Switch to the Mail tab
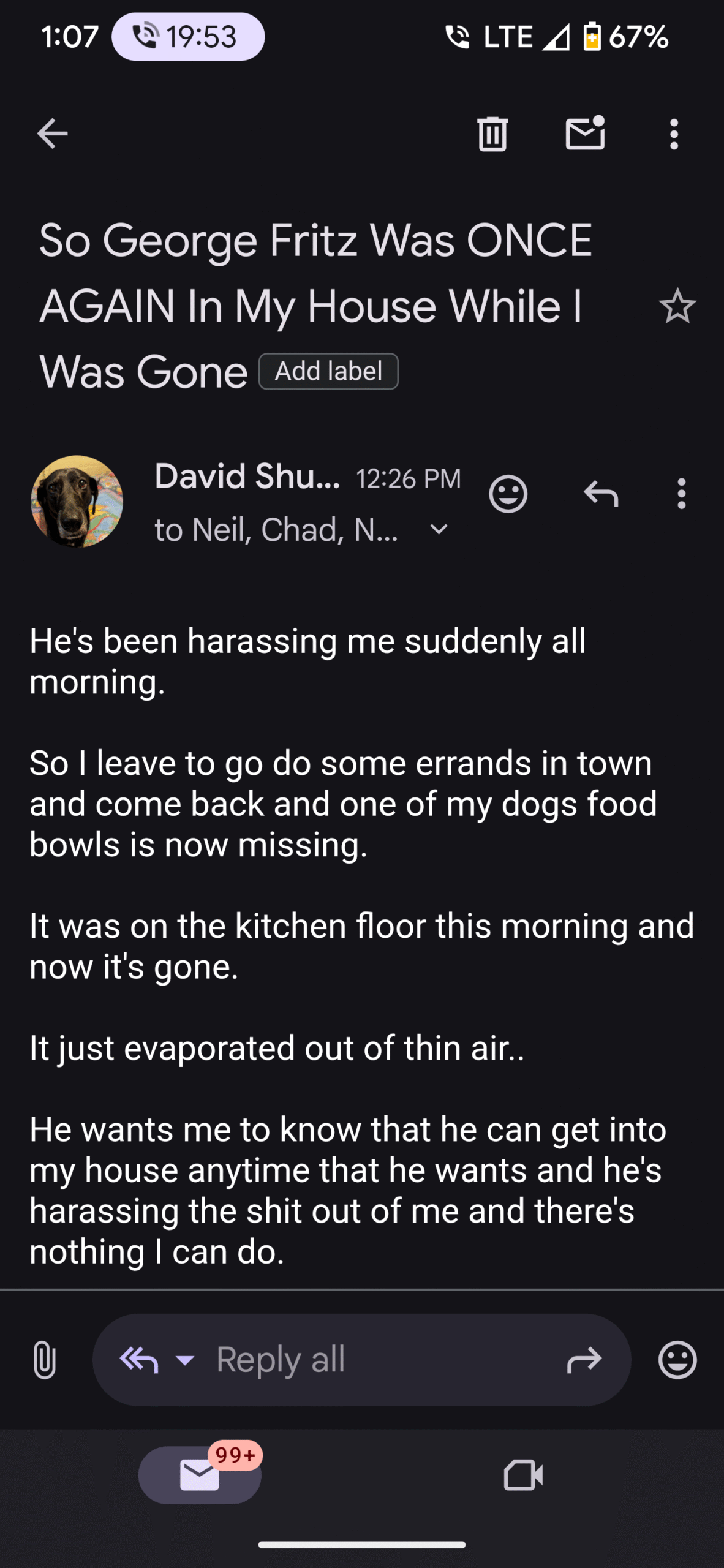 click(200, 1475)
